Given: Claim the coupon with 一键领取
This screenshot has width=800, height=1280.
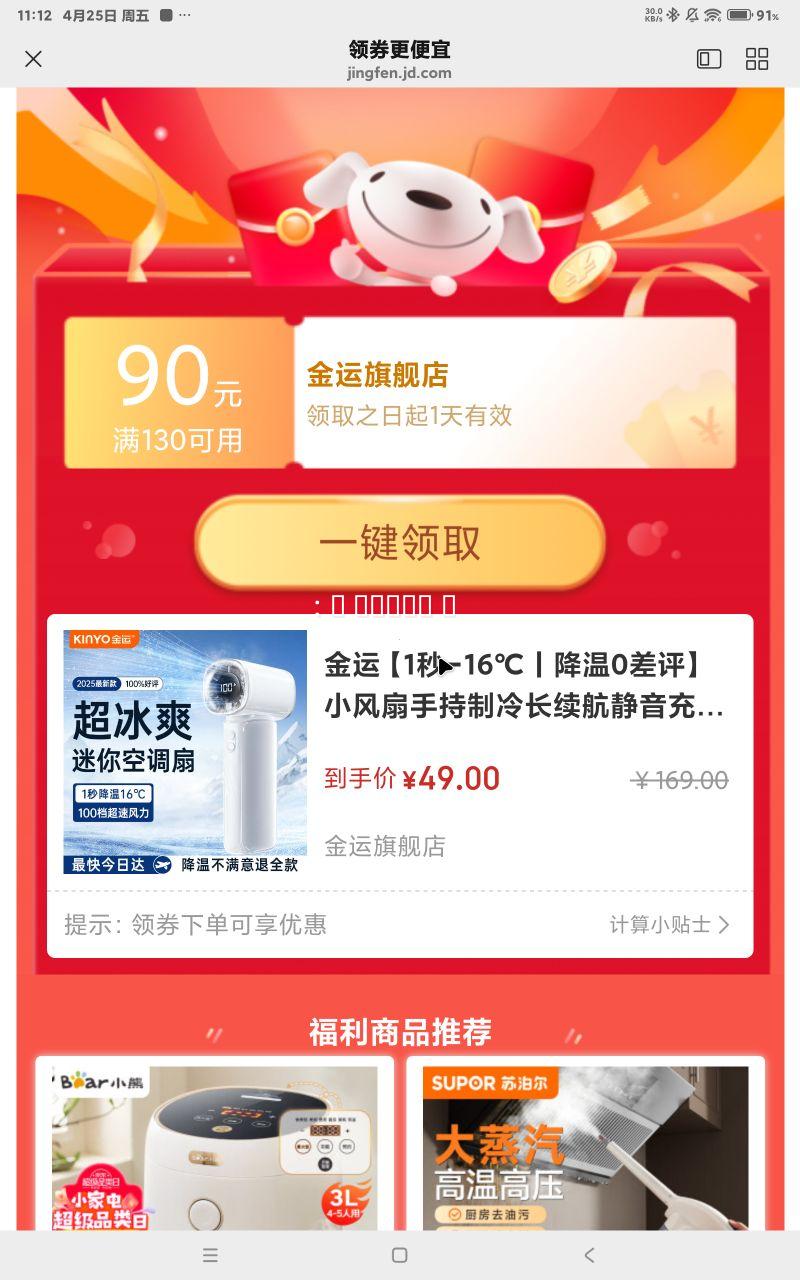Looking at the screenshot, I should pos(400,543).
